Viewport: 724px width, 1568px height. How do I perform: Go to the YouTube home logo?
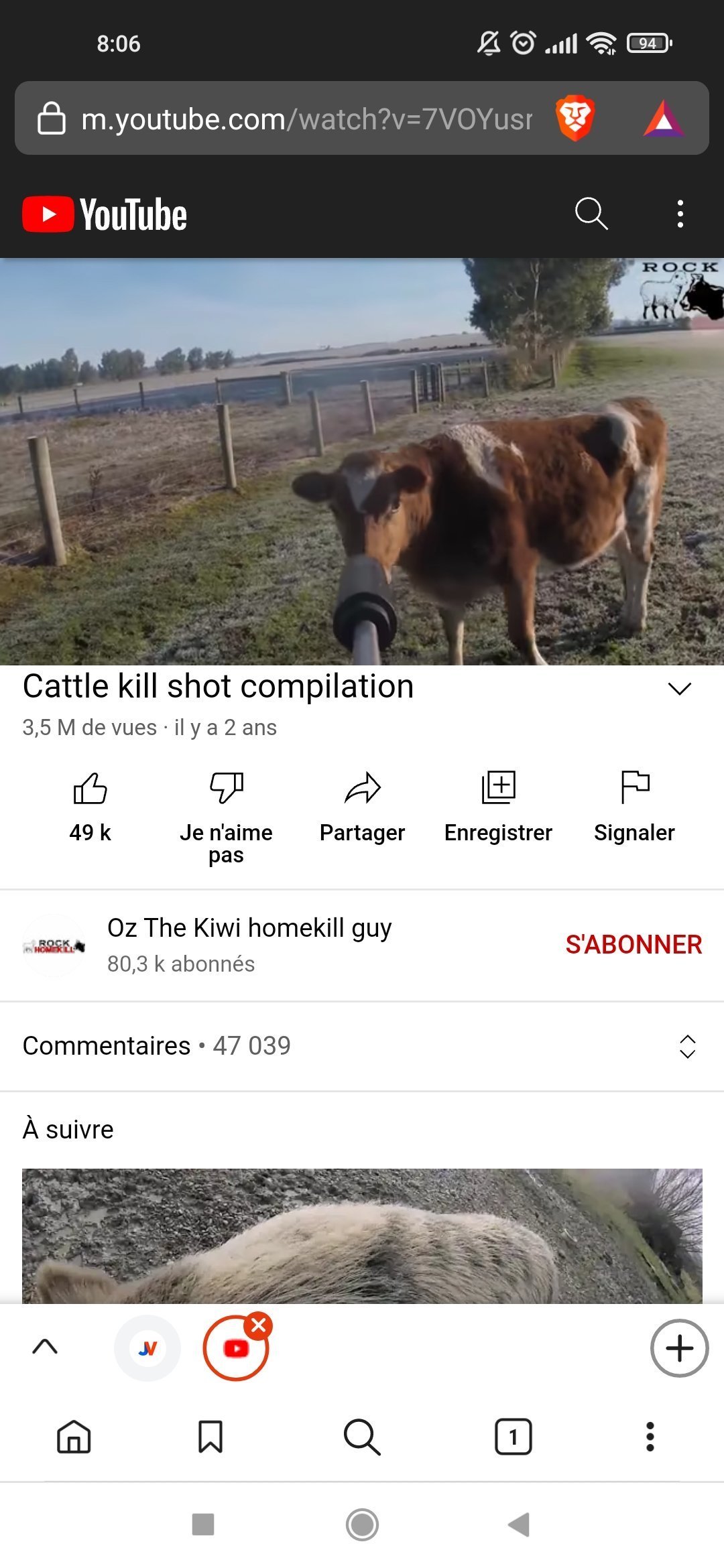[x=105, y=214]
